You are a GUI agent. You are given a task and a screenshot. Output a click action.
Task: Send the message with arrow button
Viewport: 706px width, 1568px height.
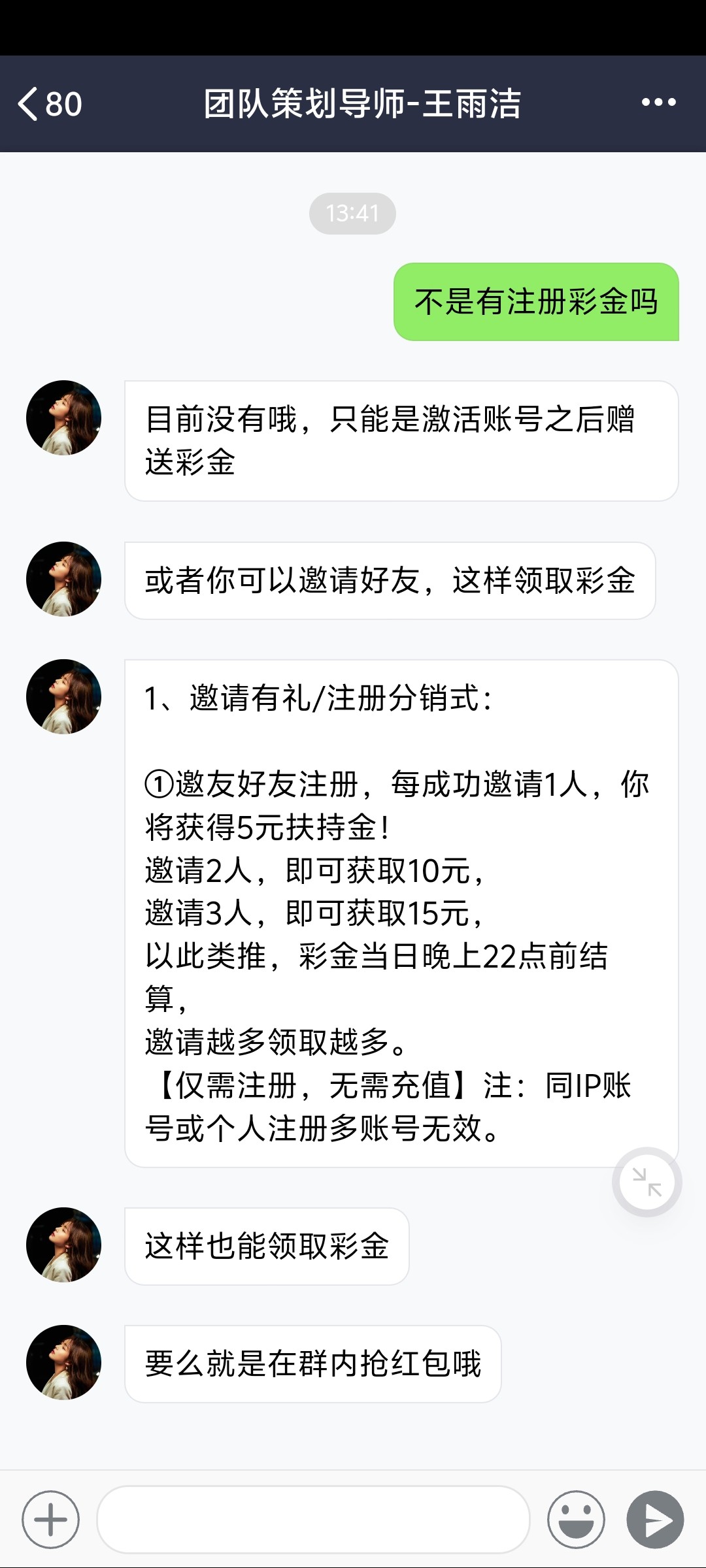click(x=655, y=1519)
